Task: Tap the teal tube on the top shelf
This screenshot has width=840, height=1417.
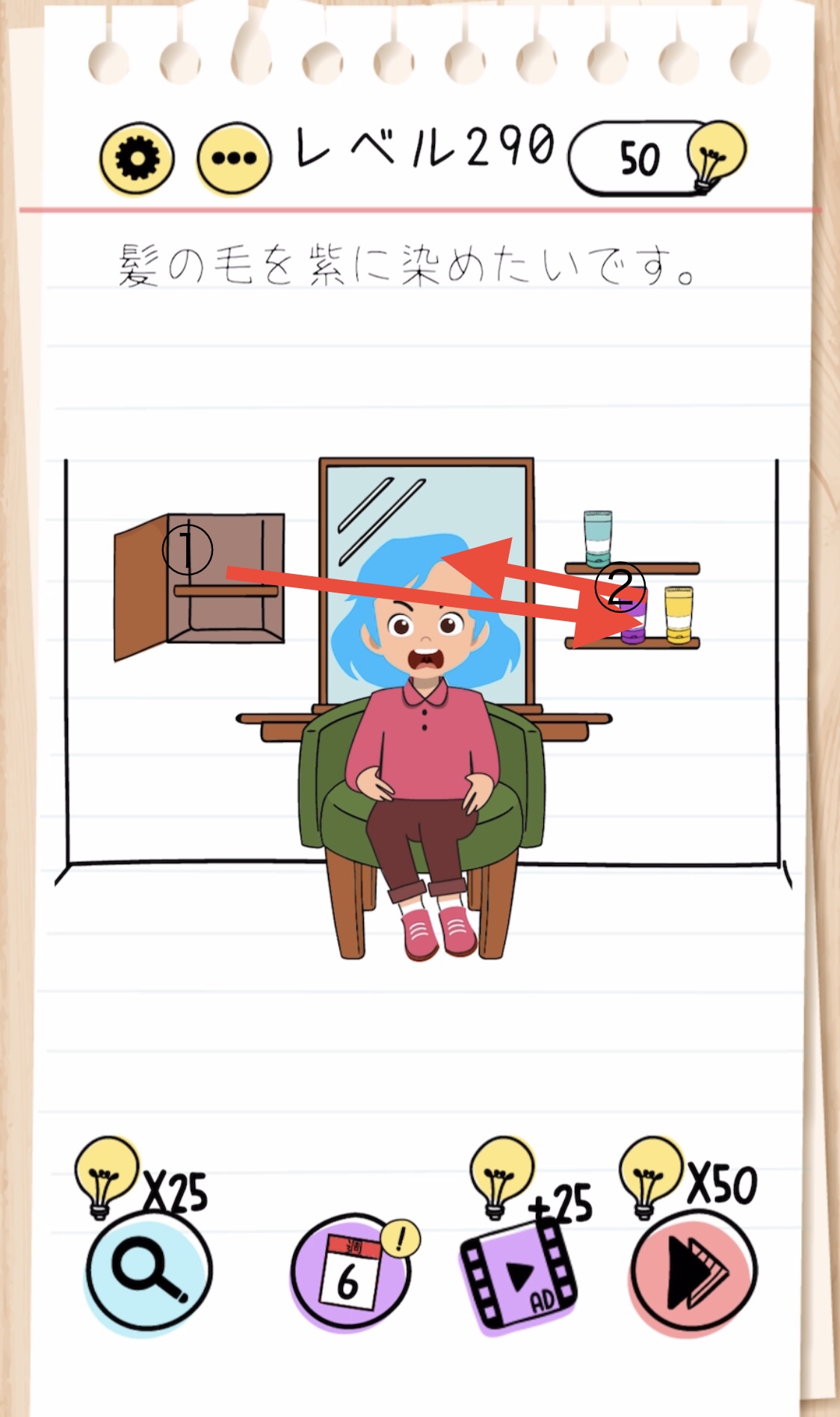Action: point(598,539)
